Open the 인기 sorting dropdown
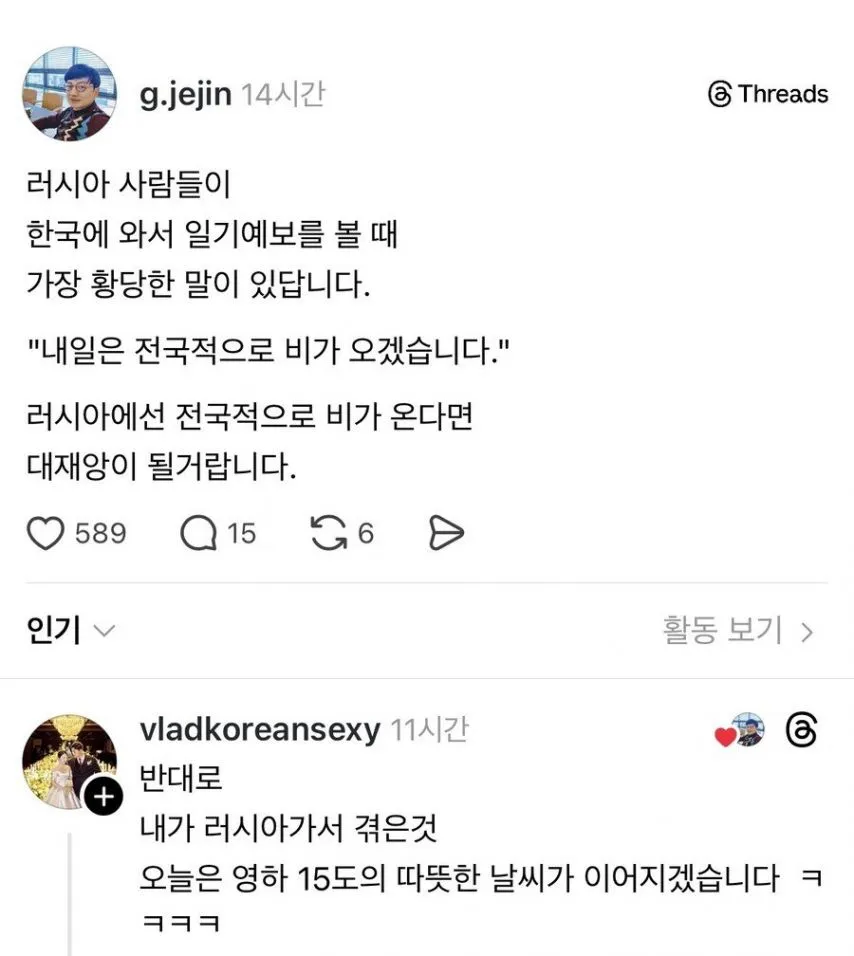This screenshot has height=956, width=854. [x=67, y=629]
